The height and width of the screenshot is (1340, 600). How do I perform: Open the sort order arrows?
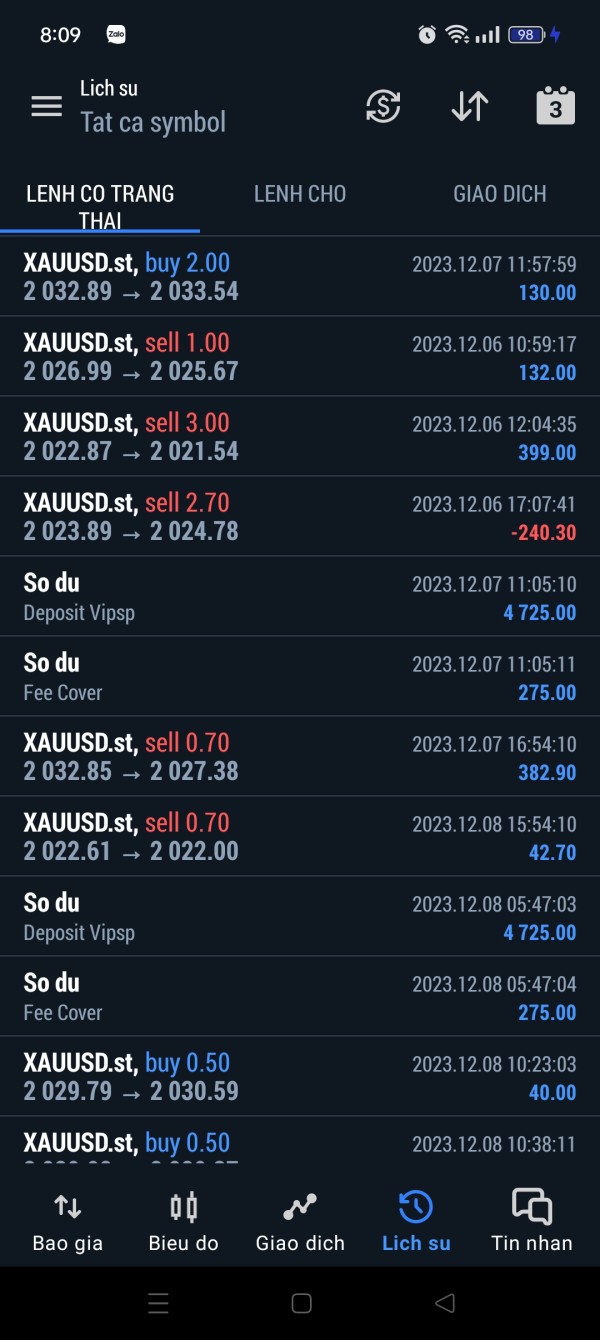469,106
